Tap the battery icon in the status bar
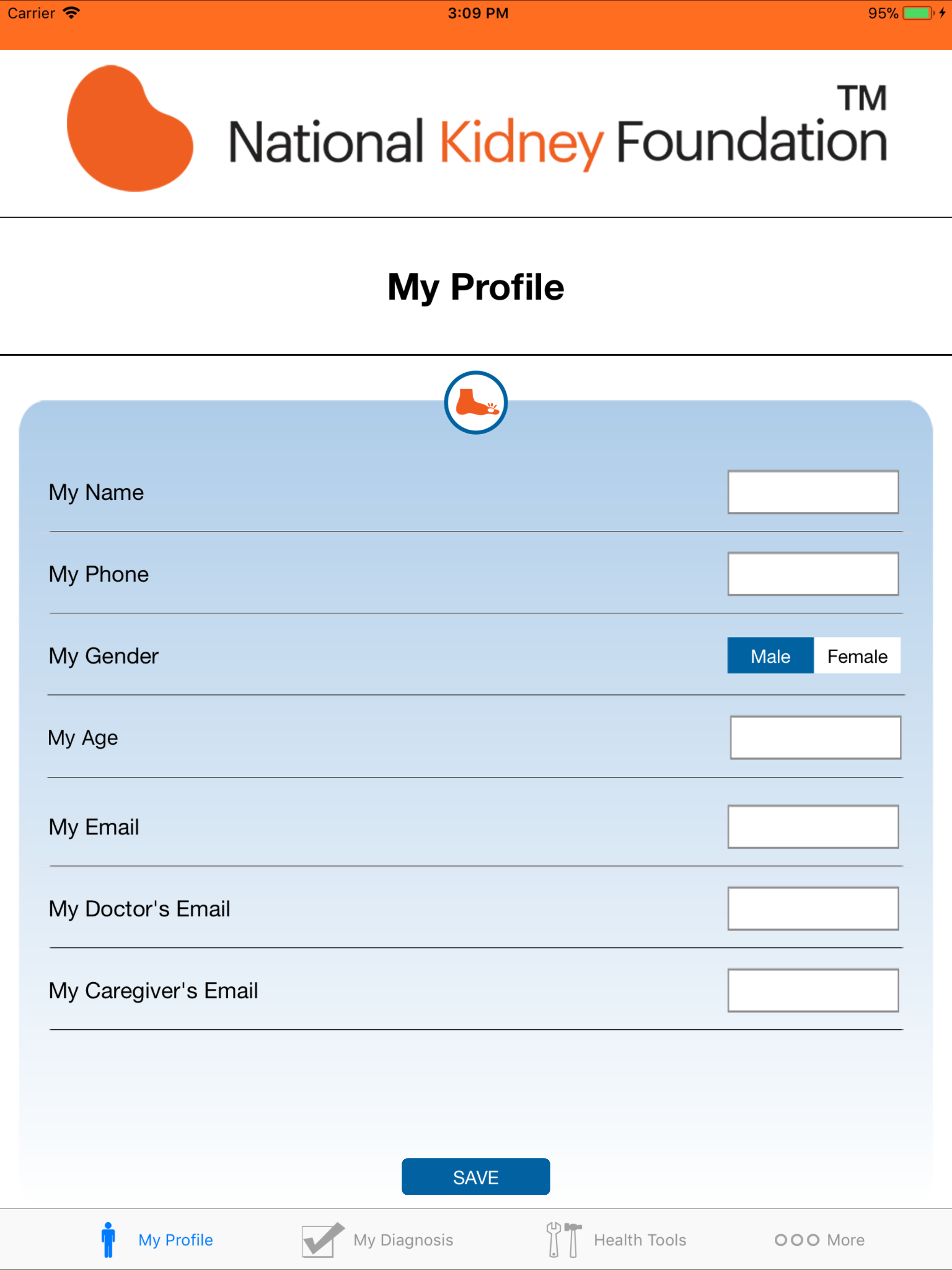952x1270 pixels. [918, 13]
